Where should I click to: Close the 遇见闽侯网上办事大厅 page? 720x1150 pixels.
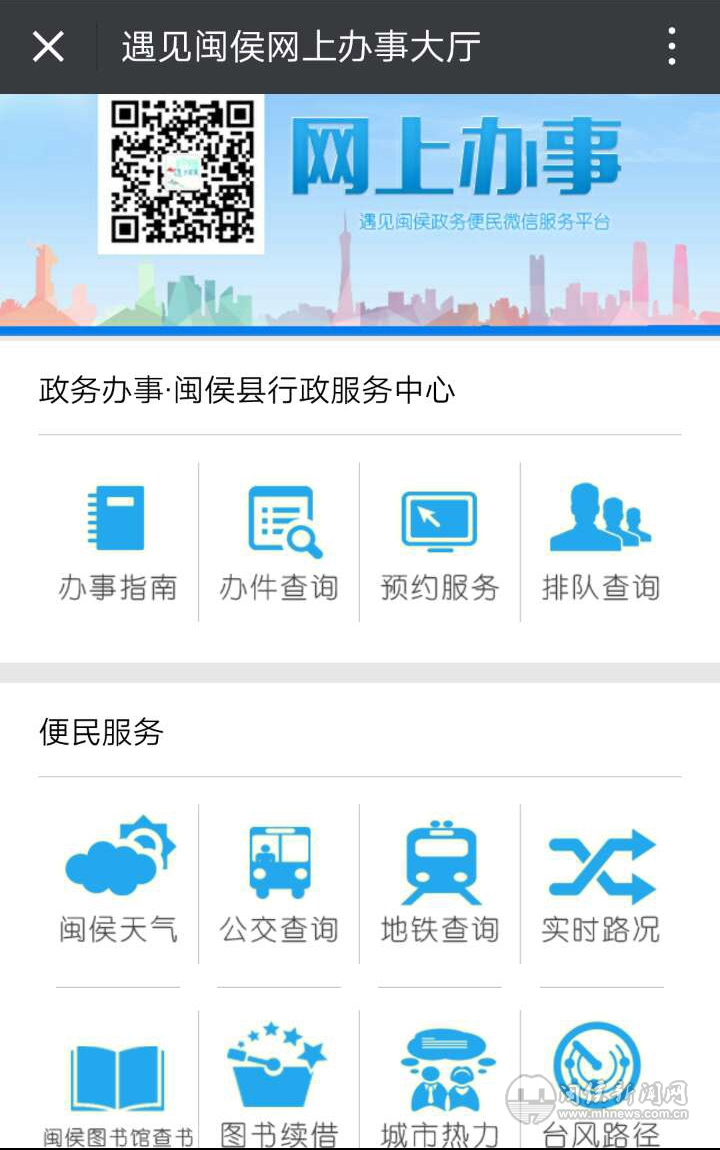click(x=48, y=47)
